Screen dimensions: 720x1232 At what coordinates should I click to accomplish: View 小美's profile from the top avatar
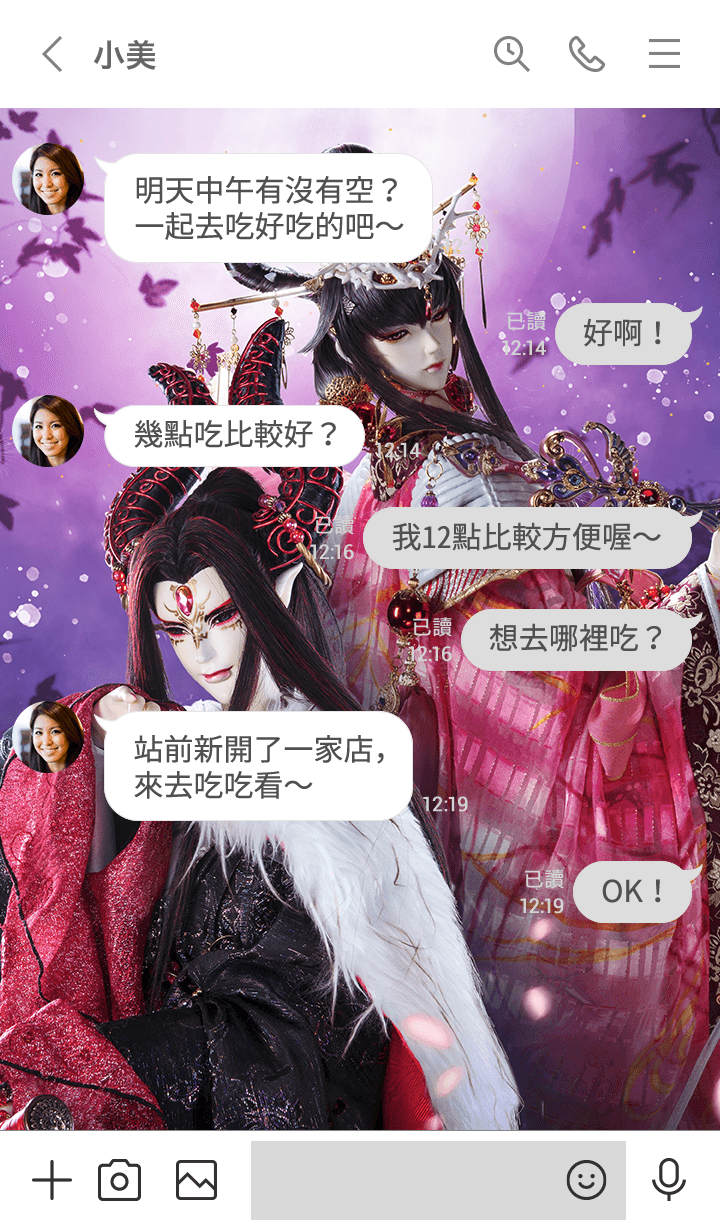point(48,179)
